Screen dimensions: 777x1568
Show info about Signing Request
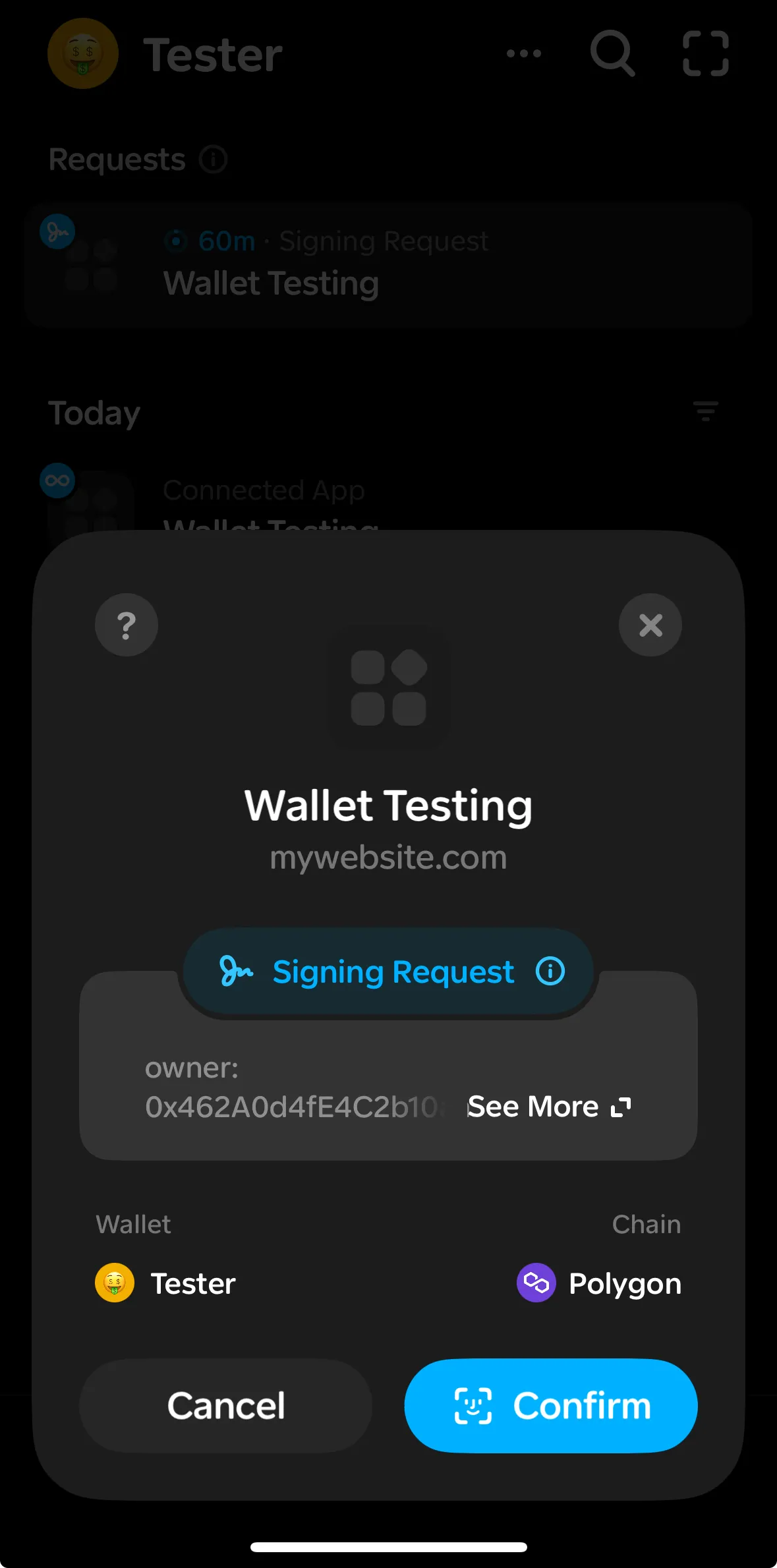[550, 971]
